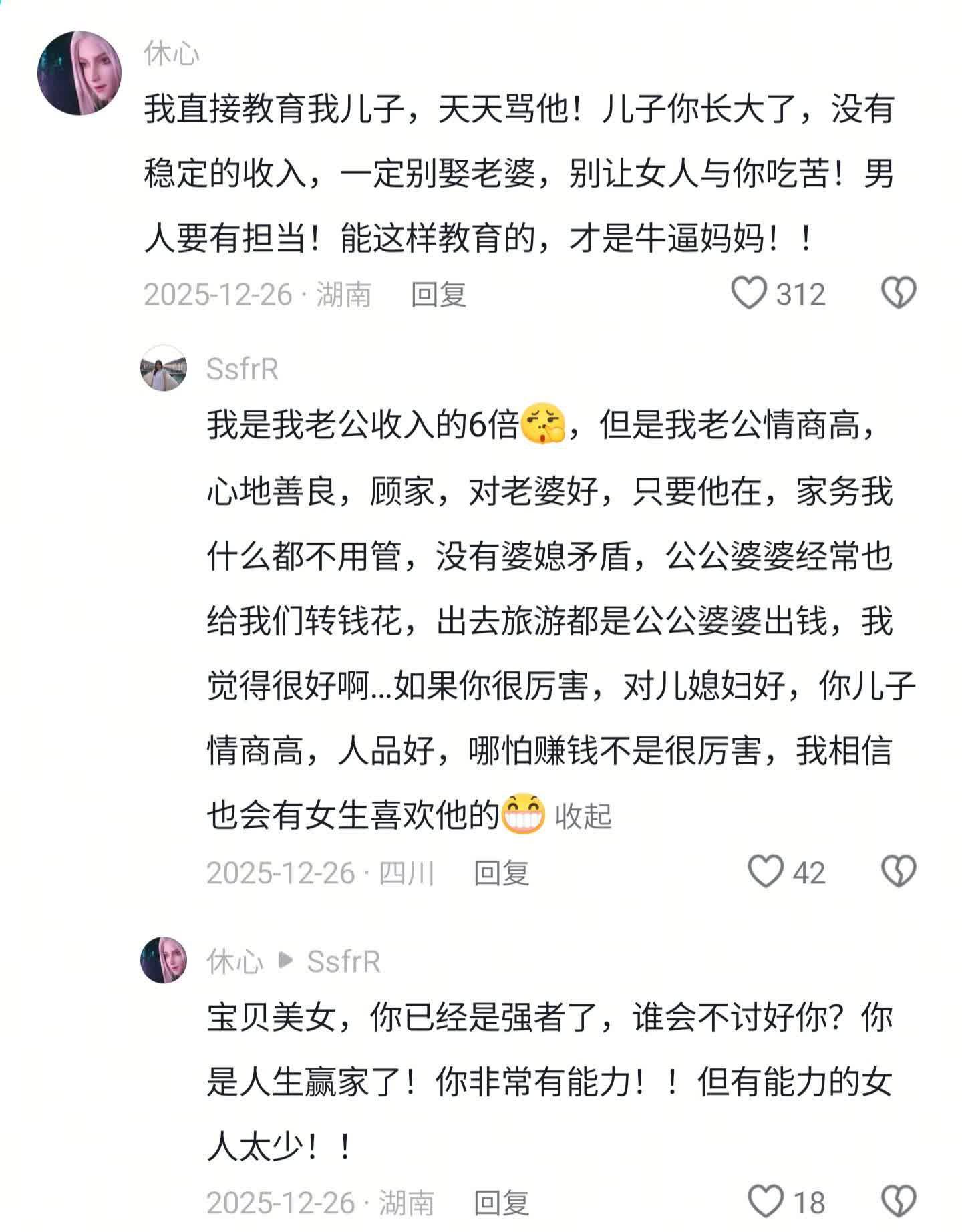
Task: Dislike 休心's top comment from 湖南
Action: click(899, 294)
